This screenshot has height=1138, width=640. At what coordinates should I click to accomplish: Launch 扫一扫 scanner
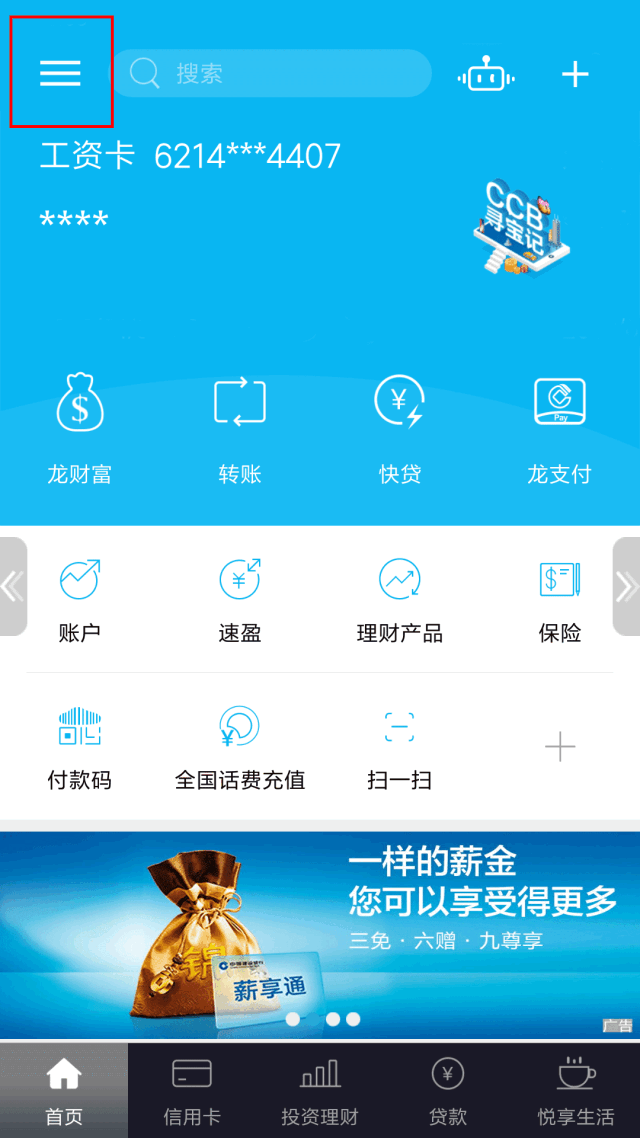coord(400,747)
